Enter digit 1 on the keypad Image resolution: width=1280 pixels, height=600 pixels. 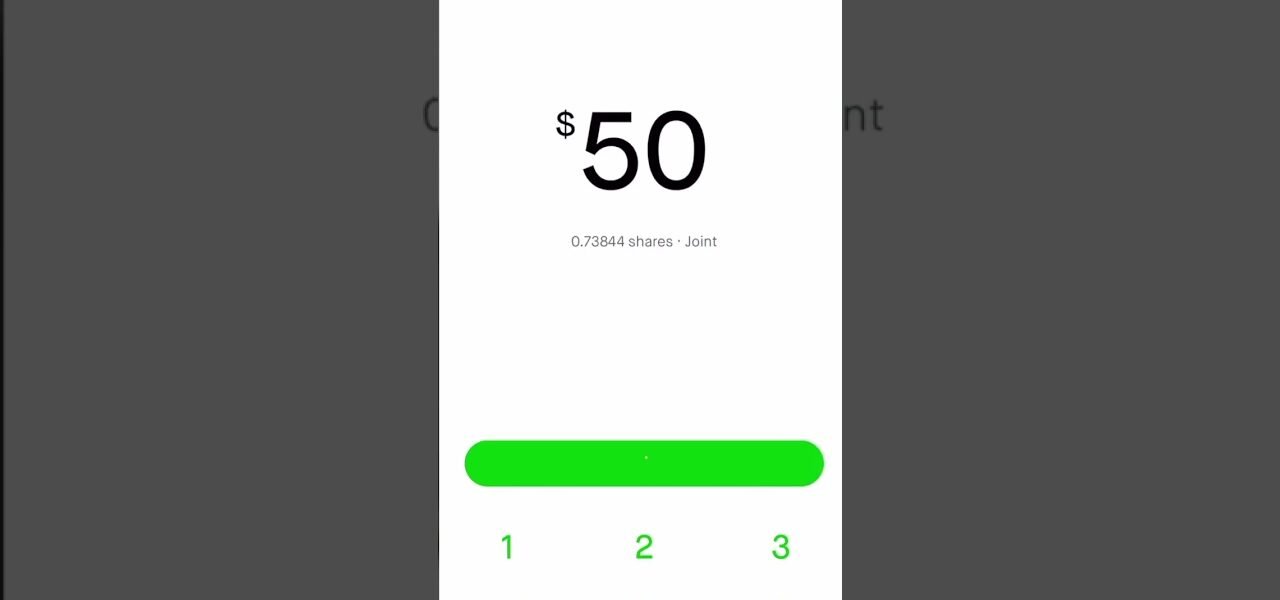click(x=507, y=547)
